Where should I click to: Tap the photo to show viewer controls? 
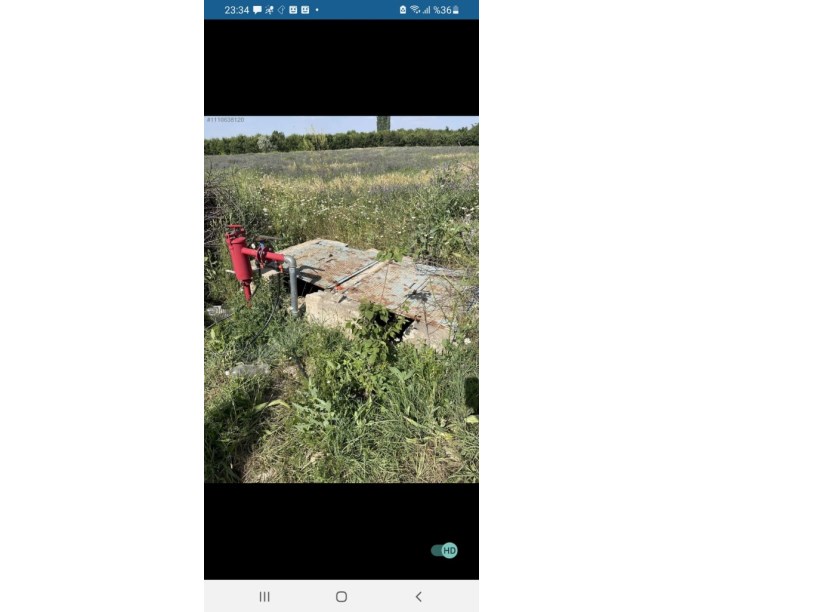click(x=341, y=300)
